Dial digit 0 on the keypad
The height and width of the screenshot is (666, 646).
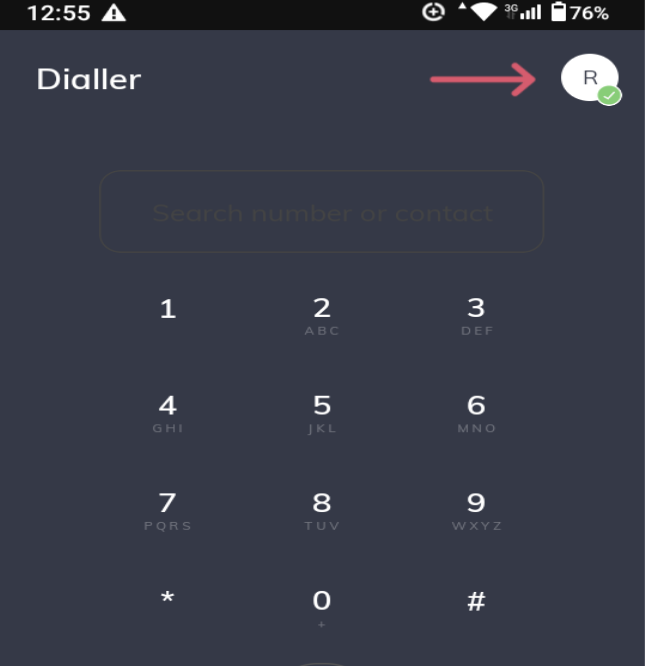tap(322, 605)
